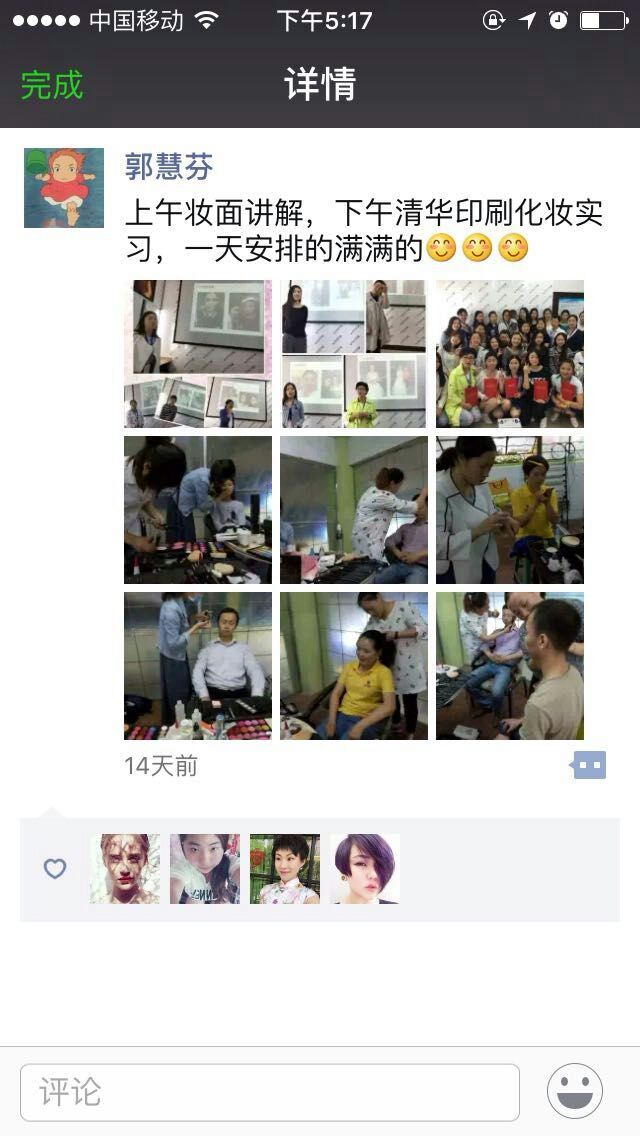Open the photo of makeup on the woman in yellow
This screenshot has height=1136, width=640.
click(x=510, y=510)
